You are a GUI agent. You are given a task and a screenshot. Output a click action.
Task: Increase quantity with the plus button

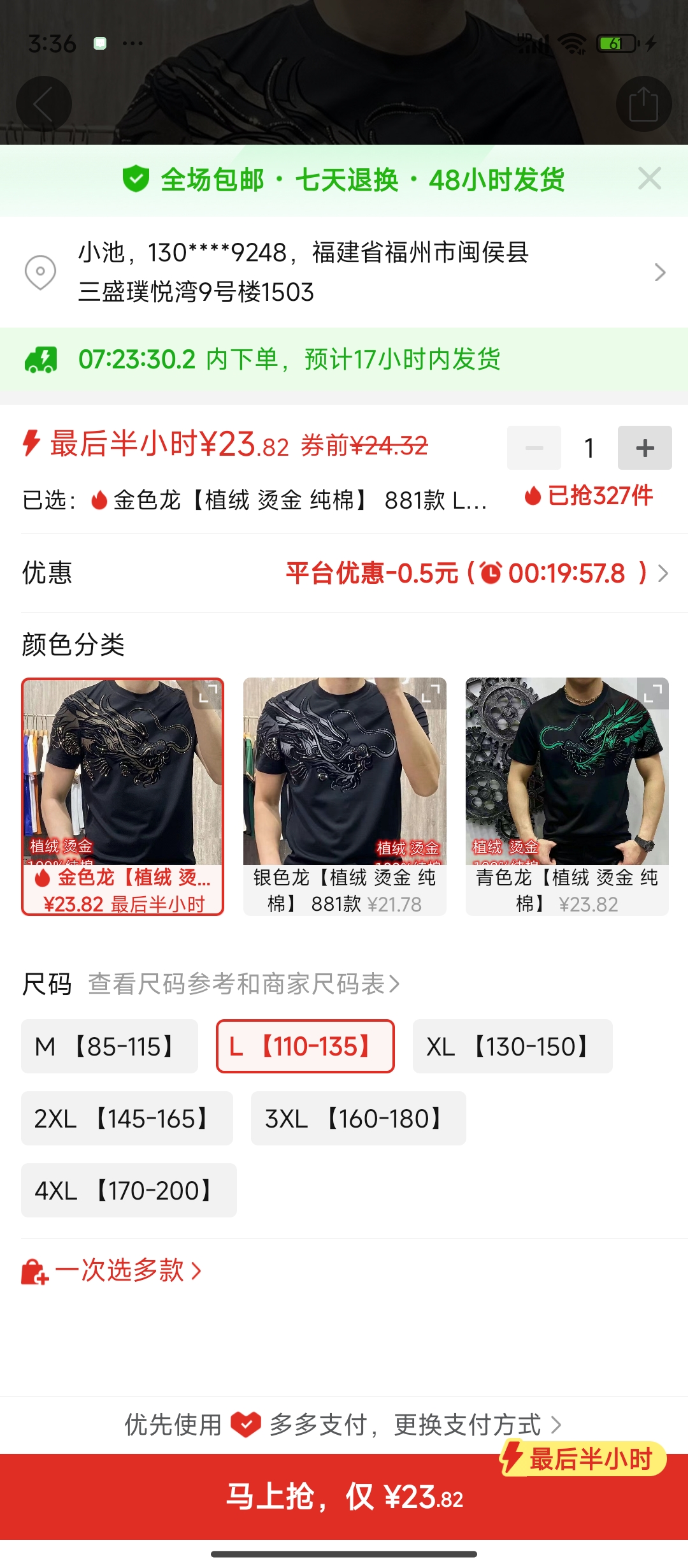point(645,448)
